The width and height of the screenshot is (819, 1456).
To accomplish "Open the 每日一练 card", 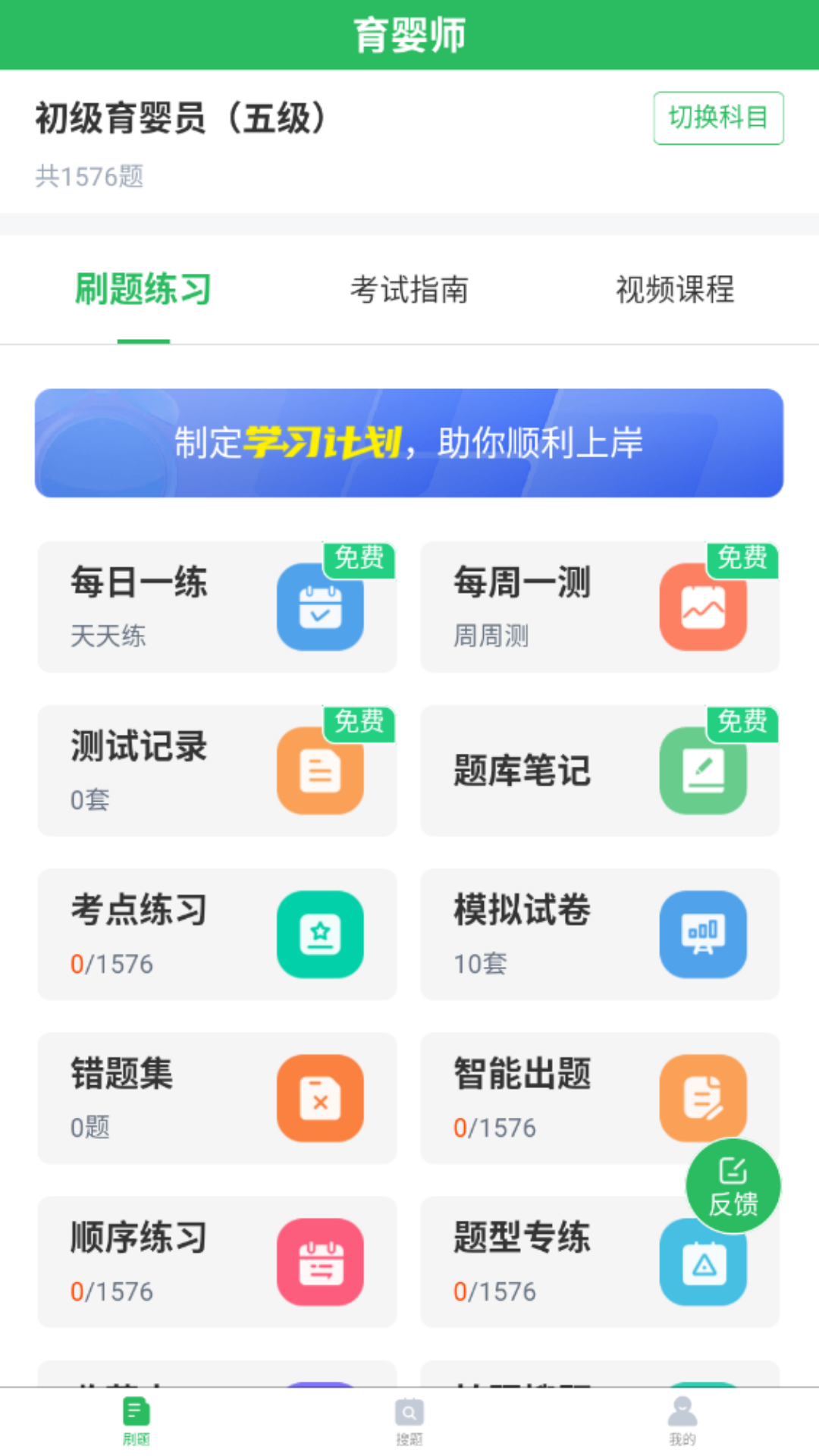I will (217, 607).
